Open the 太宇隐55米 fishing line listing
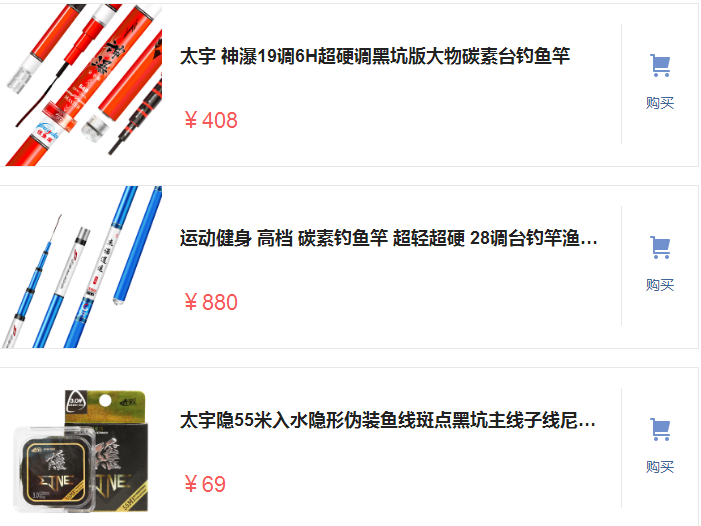This screenshot has height=526, width=701. coord(388,421)
